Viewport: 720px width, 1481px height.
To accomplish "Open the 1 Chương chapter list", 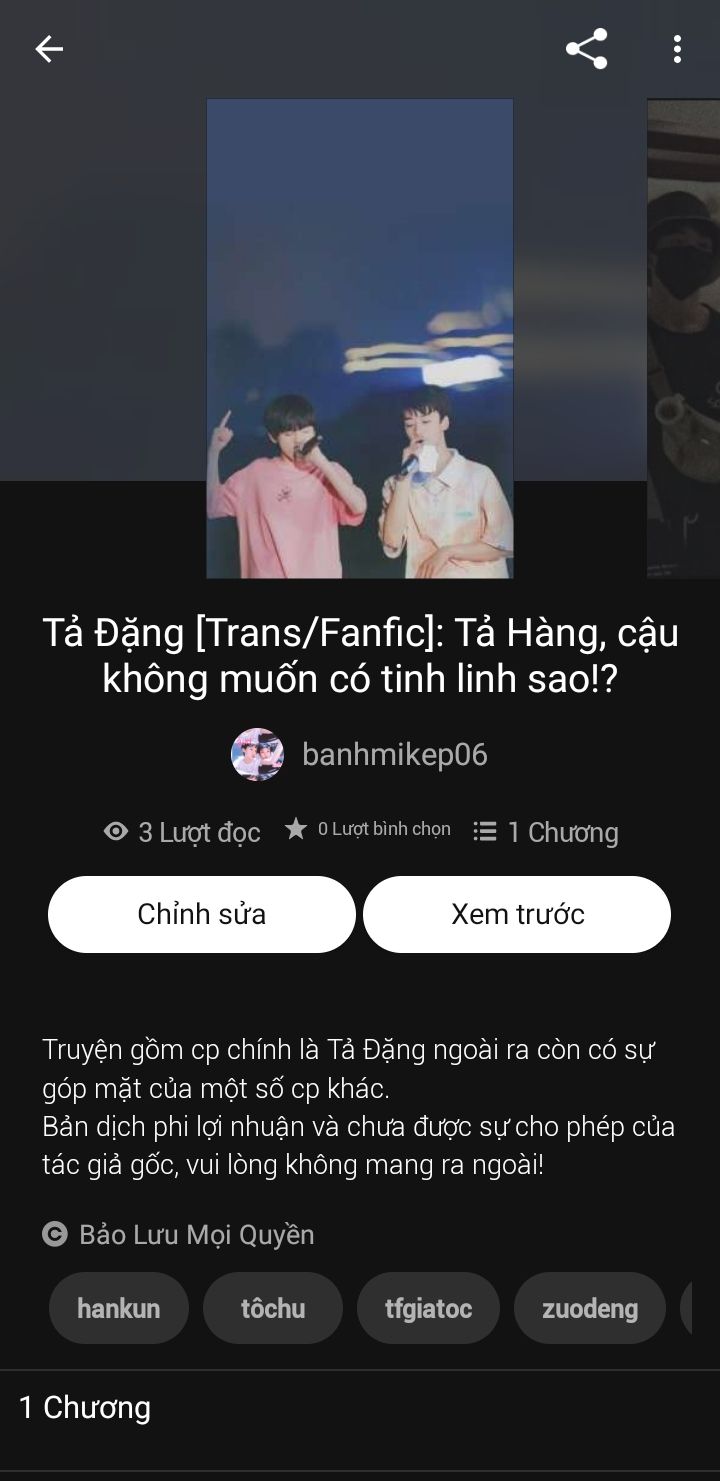I will pos(85,1407).
